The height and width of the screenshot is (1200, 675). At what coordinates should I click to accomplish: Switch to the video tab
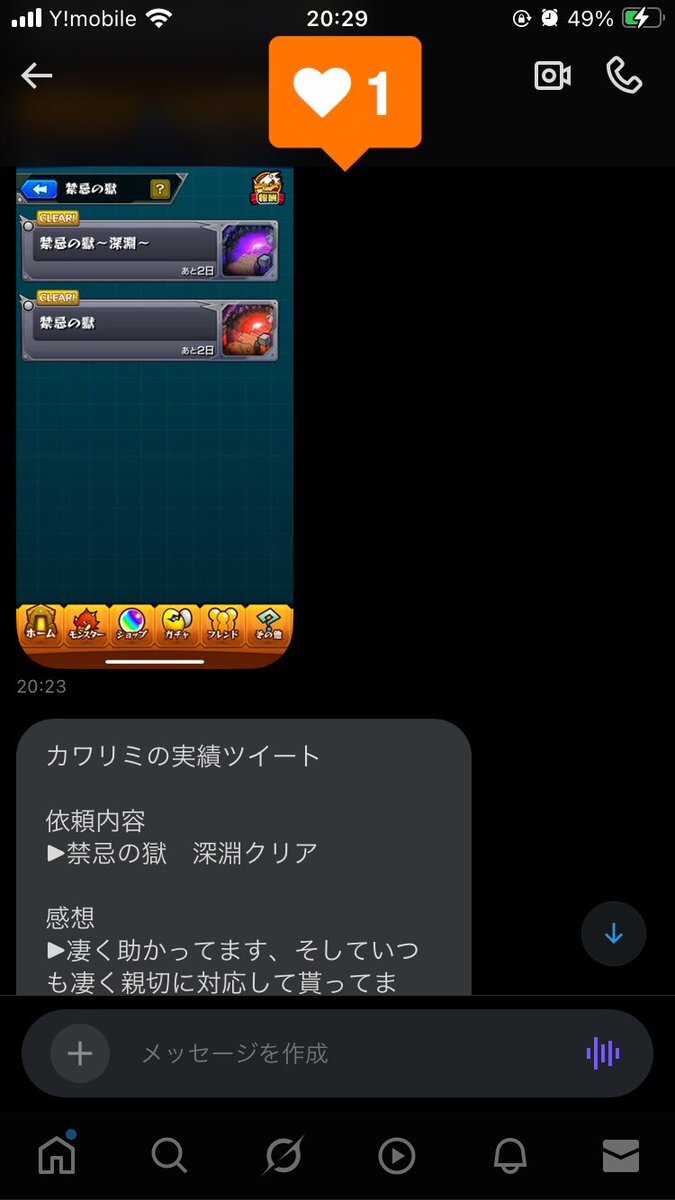[397, 1156]
